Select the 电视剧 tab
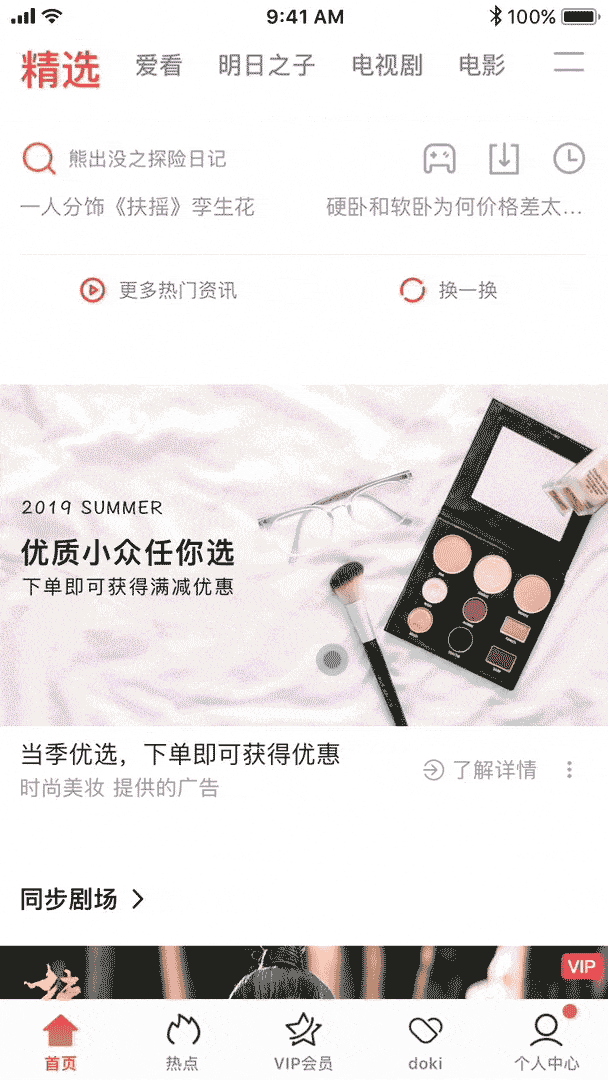 (387, 66)
